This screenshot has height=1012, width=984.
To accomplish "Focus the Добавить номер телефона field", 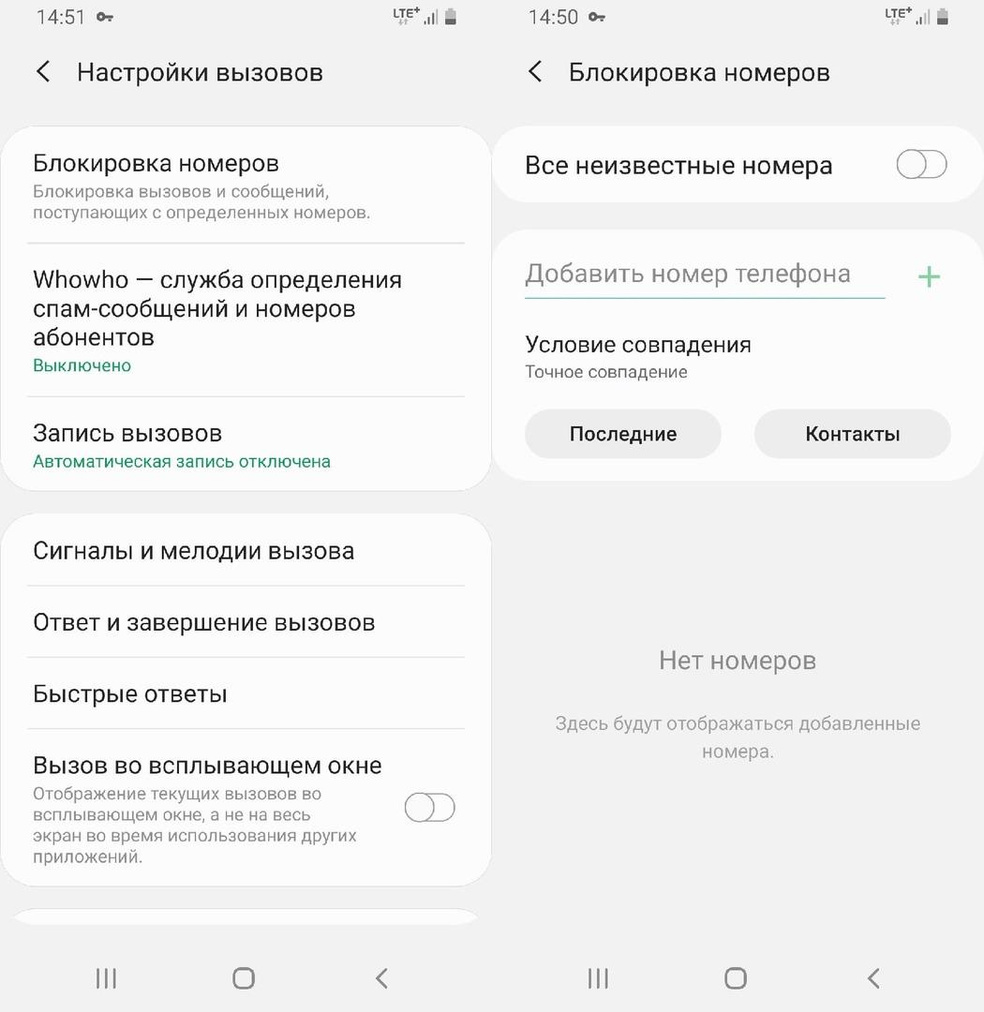I will coord(704,274).
